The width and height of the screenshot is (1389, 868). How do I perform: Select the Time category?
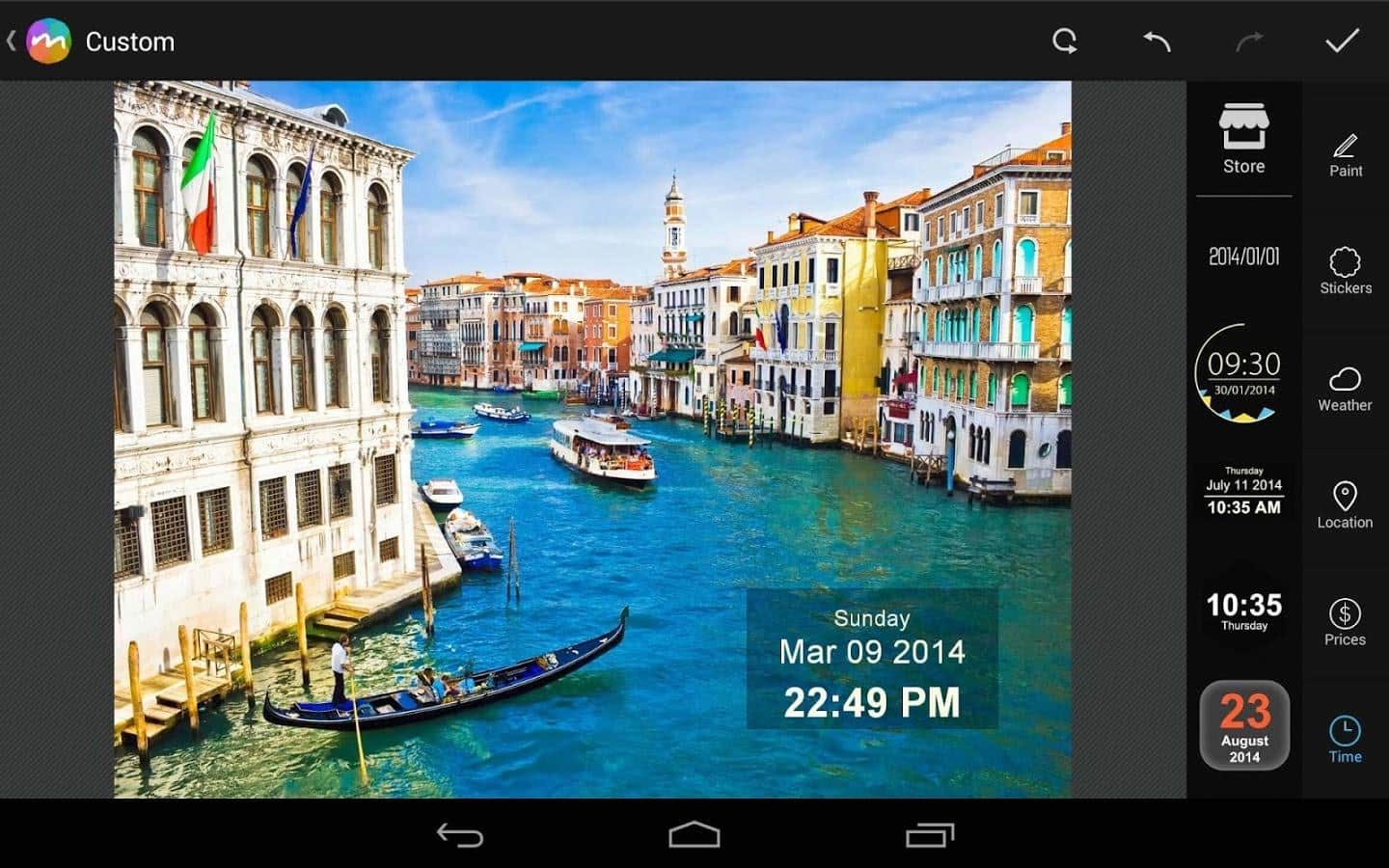pos(1345,740)
